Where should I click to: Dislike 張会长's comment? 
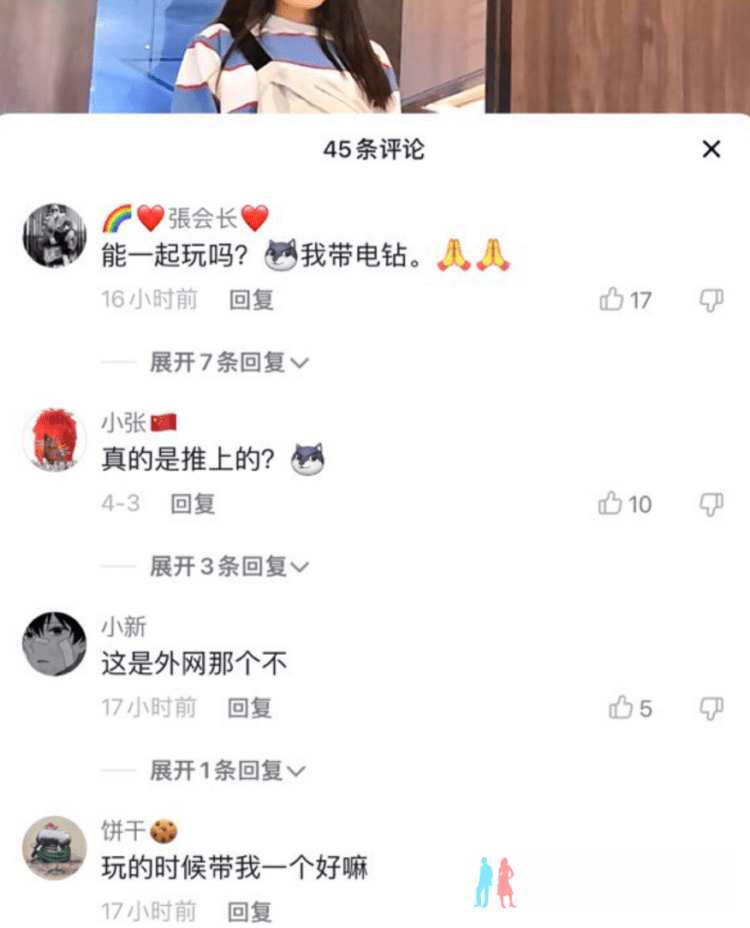point(711,300)
